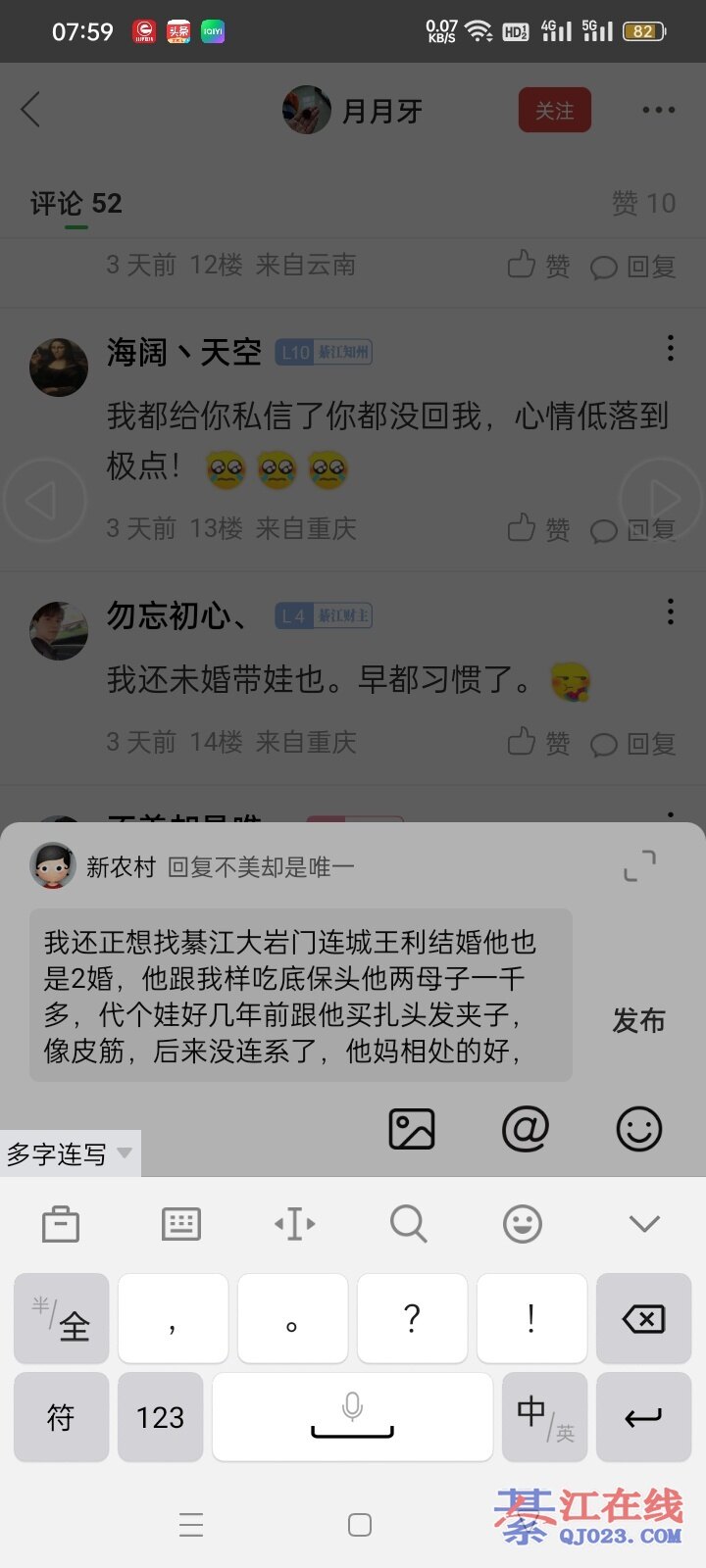Open the keyboard toolbox clipboard icon
Screen dimensions: 706x1568
pyautogui.click(x=61, y=1224)
